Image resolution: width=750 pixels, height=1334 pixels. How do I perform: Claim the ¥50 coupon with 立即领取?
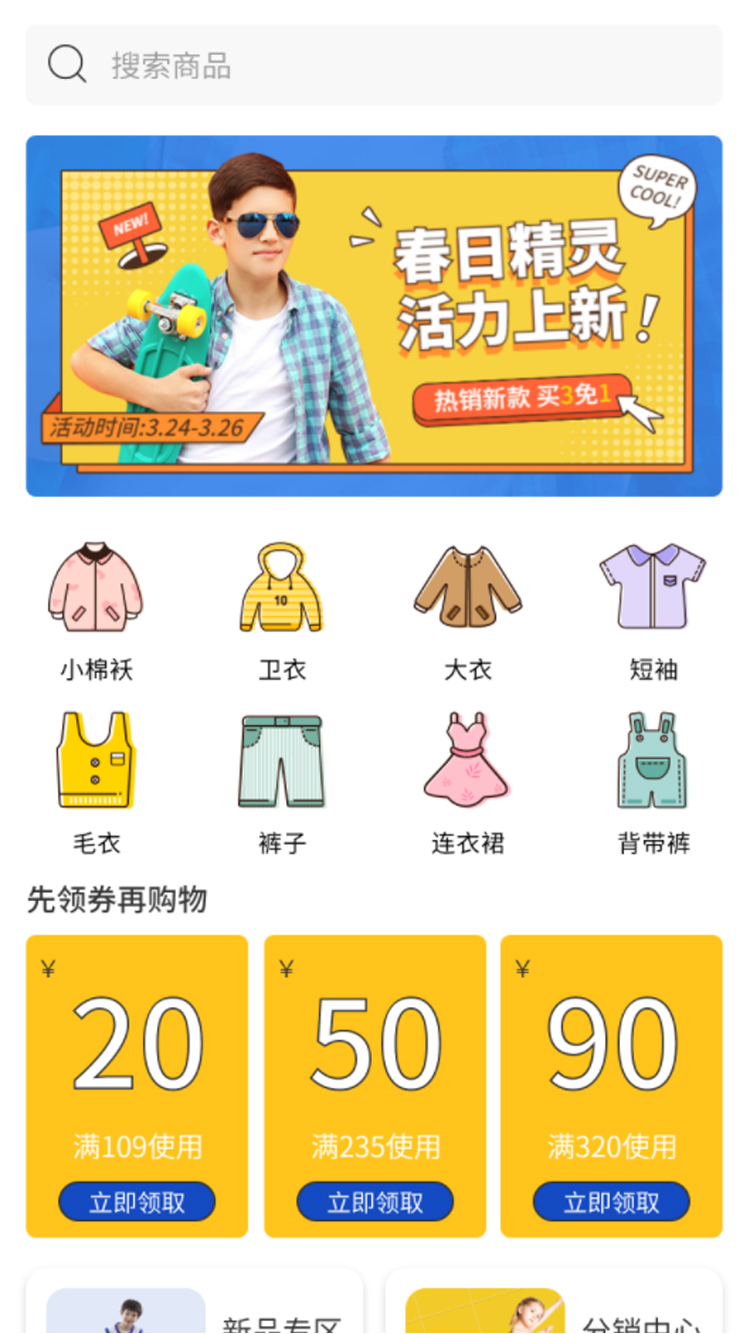click(375, 1202)
